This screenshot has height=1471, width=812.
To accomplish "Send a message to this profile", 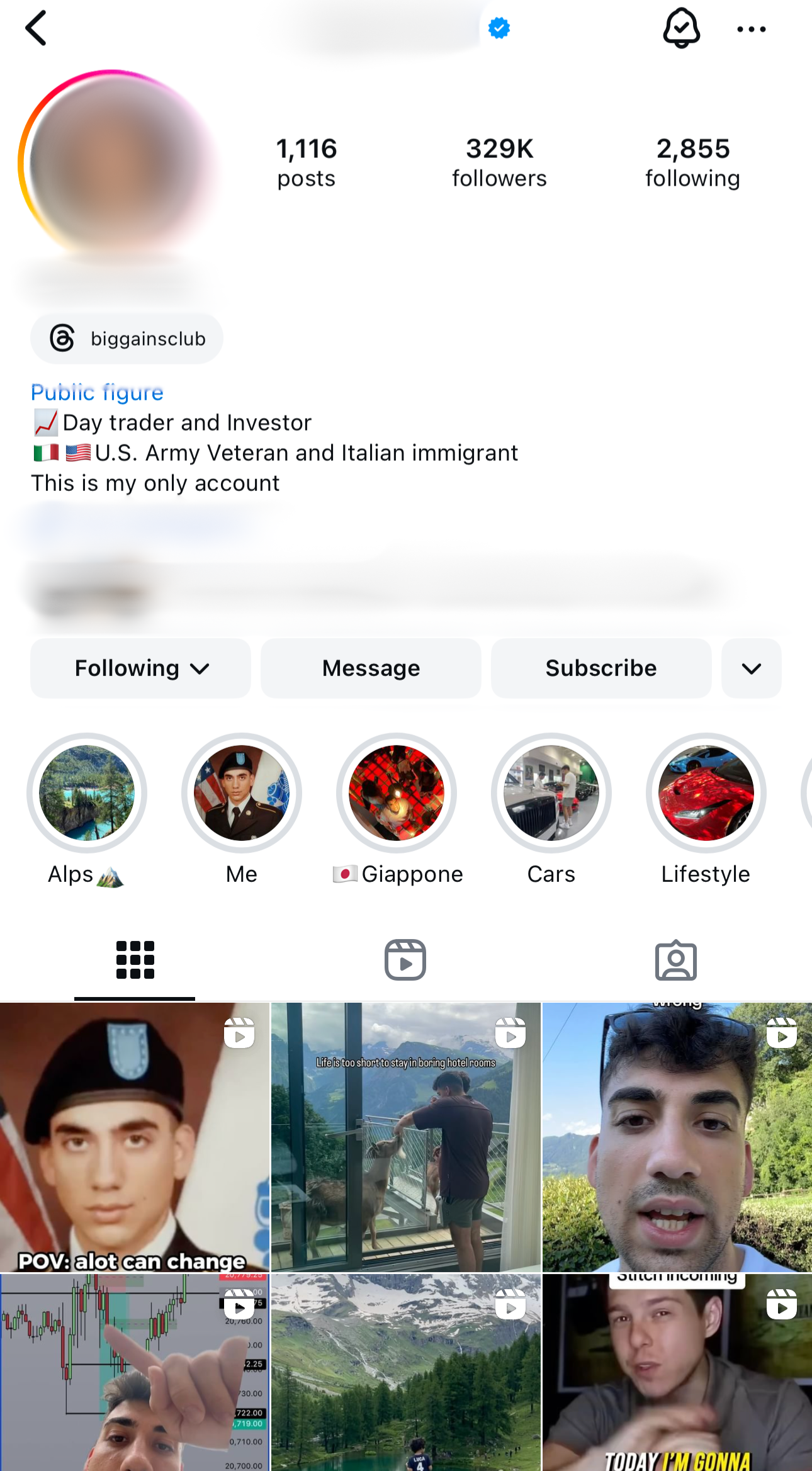I will (x=371, y=668).
